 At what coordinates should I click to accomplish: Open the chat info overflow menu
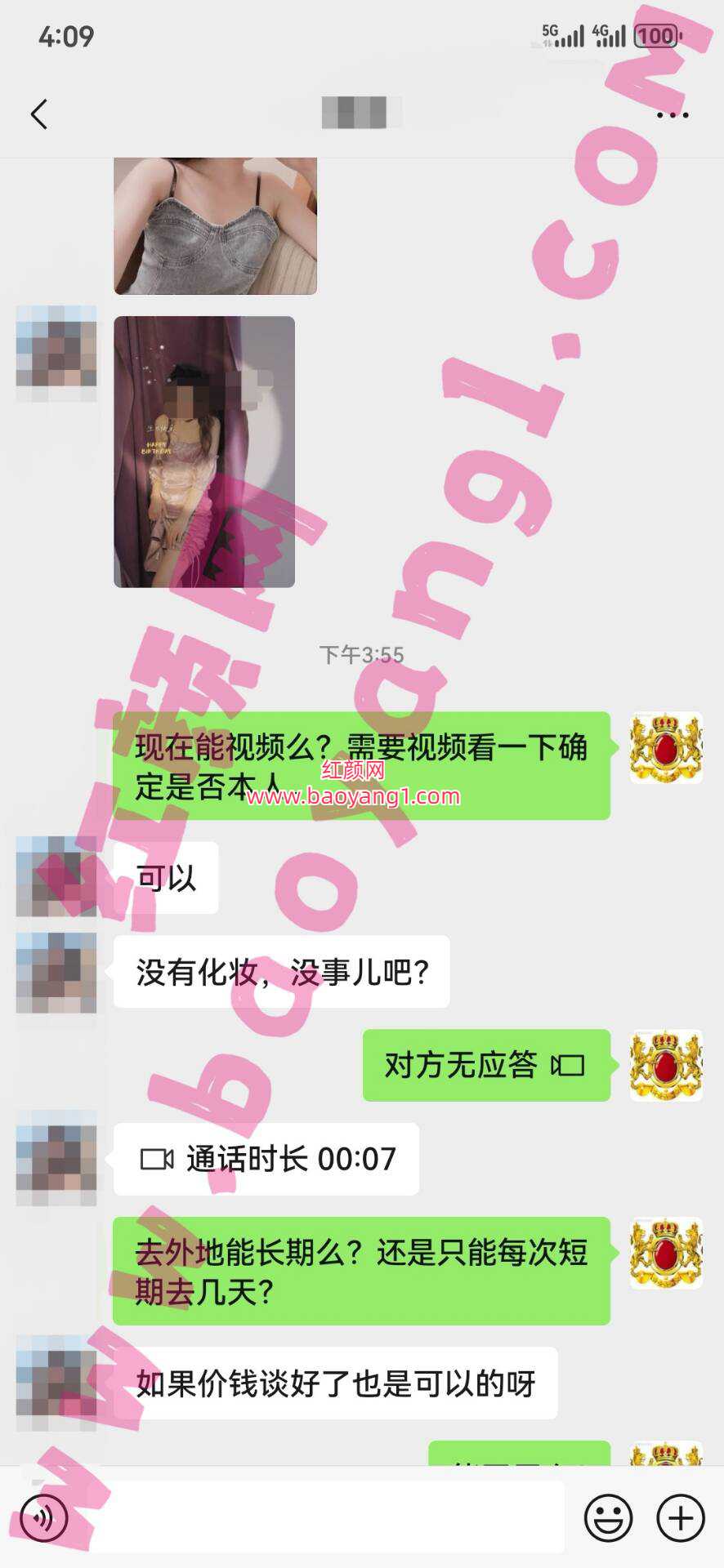point(673,115)
